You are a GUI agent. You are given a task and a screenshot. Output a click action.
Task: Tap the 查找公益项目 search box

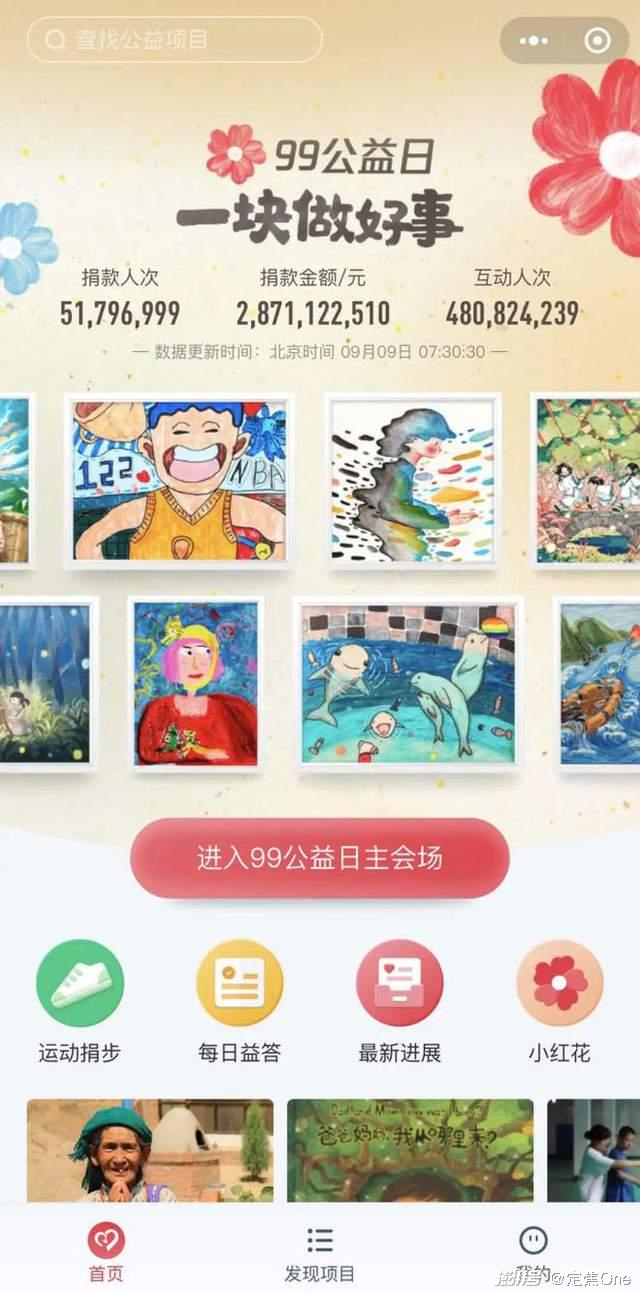[175, 40]
